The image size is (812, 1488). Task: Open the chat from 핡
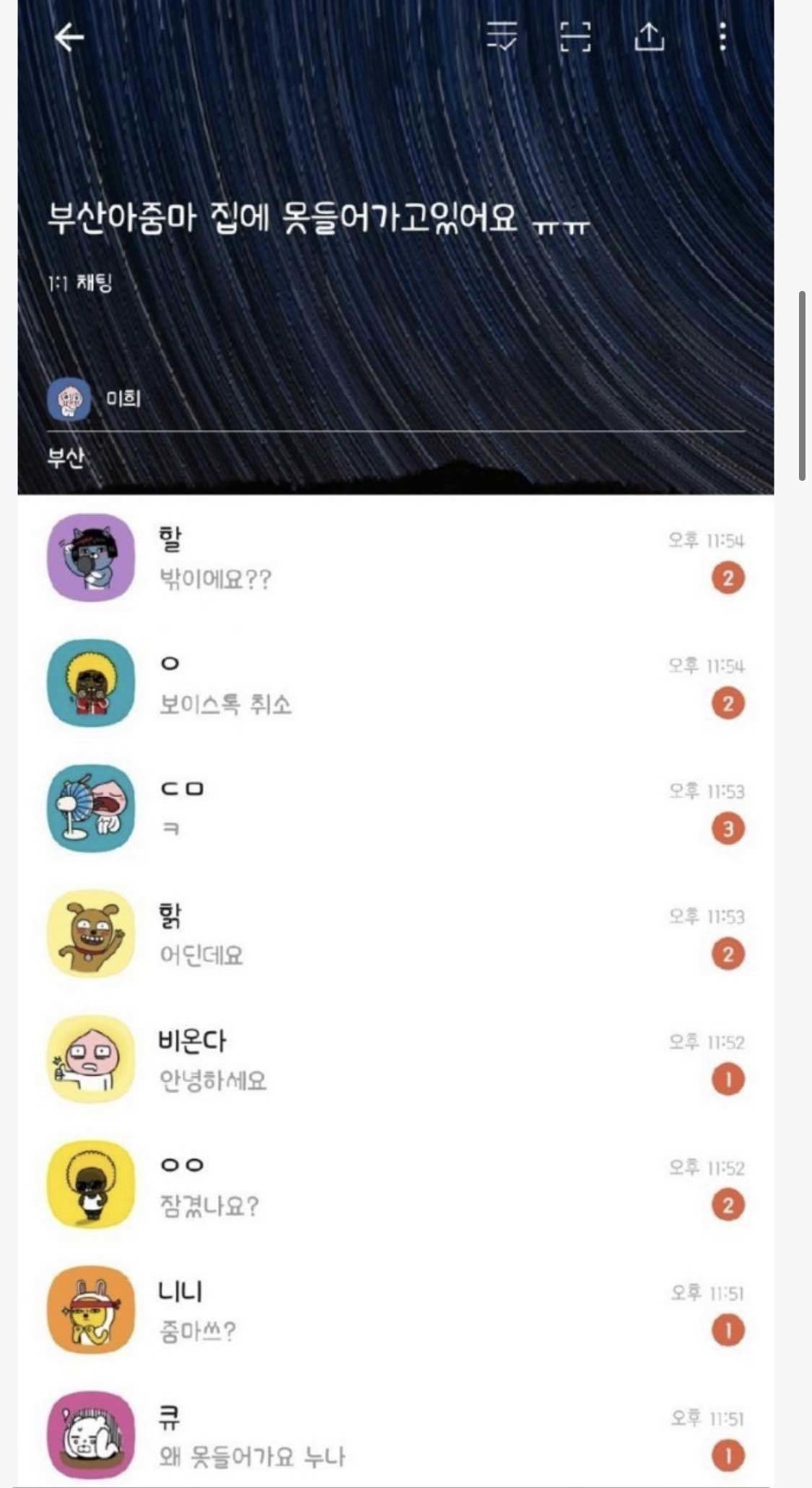pos(396,934)
